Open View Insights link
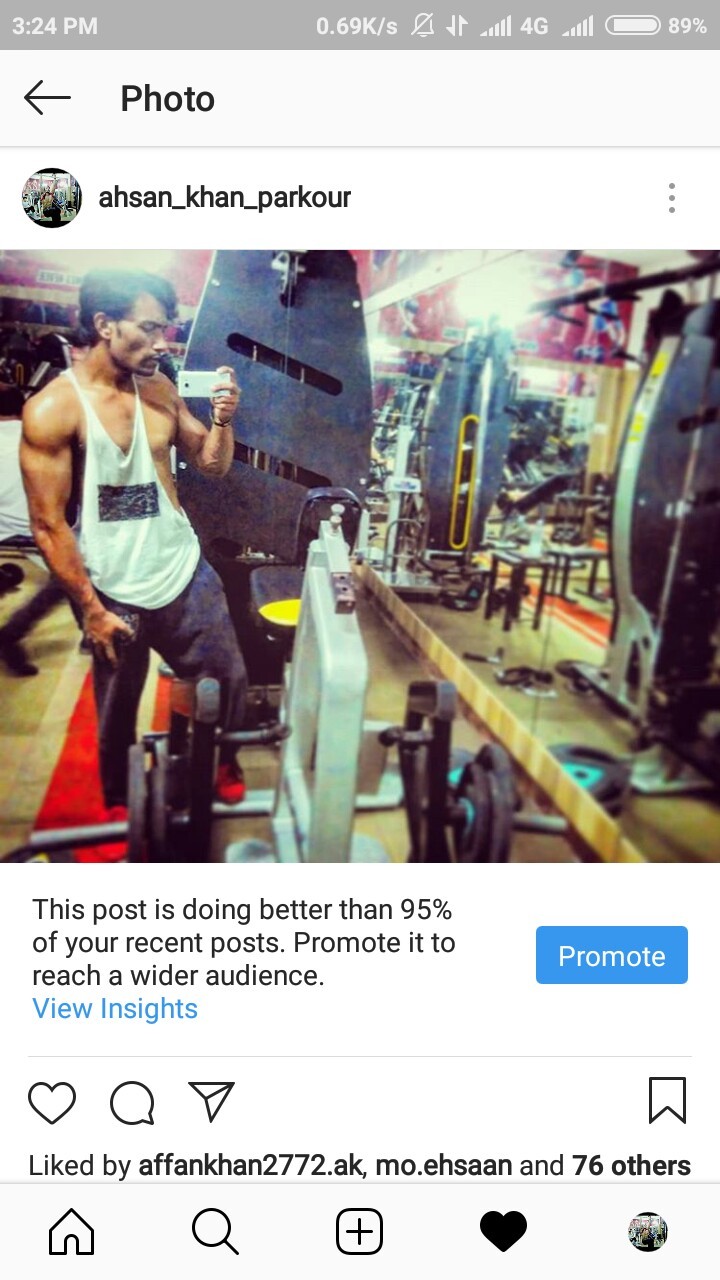 [x=115, y=1008]
